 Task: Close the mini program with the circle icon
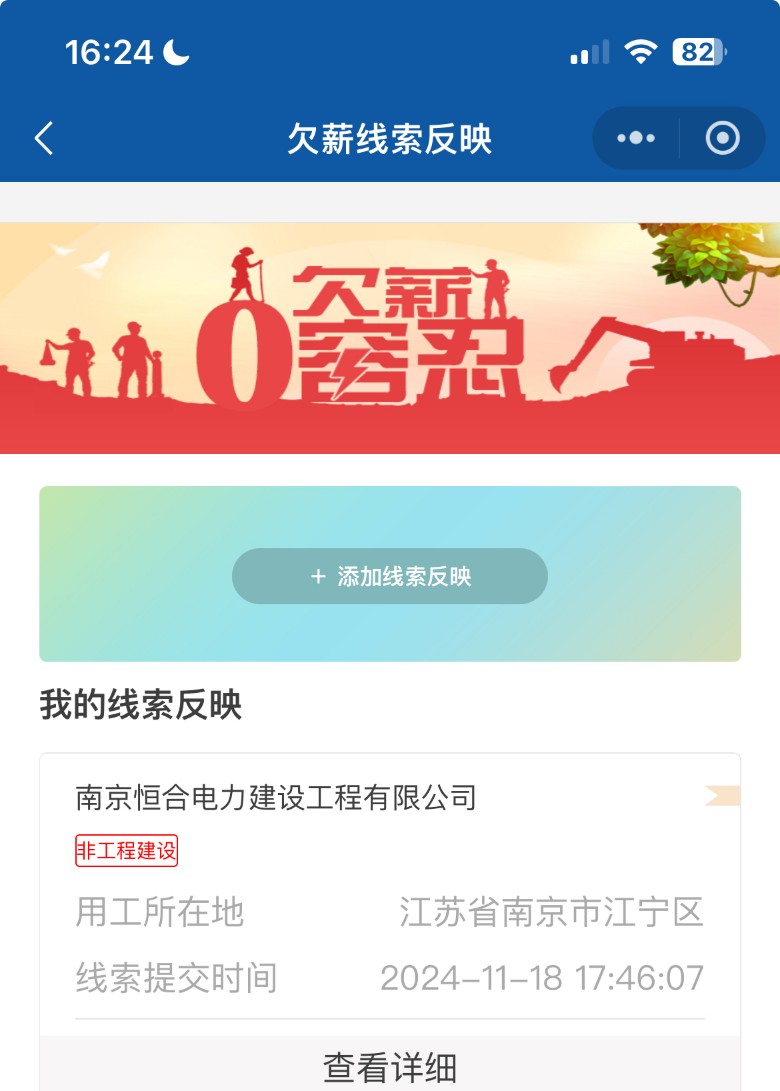coord(722,138)
